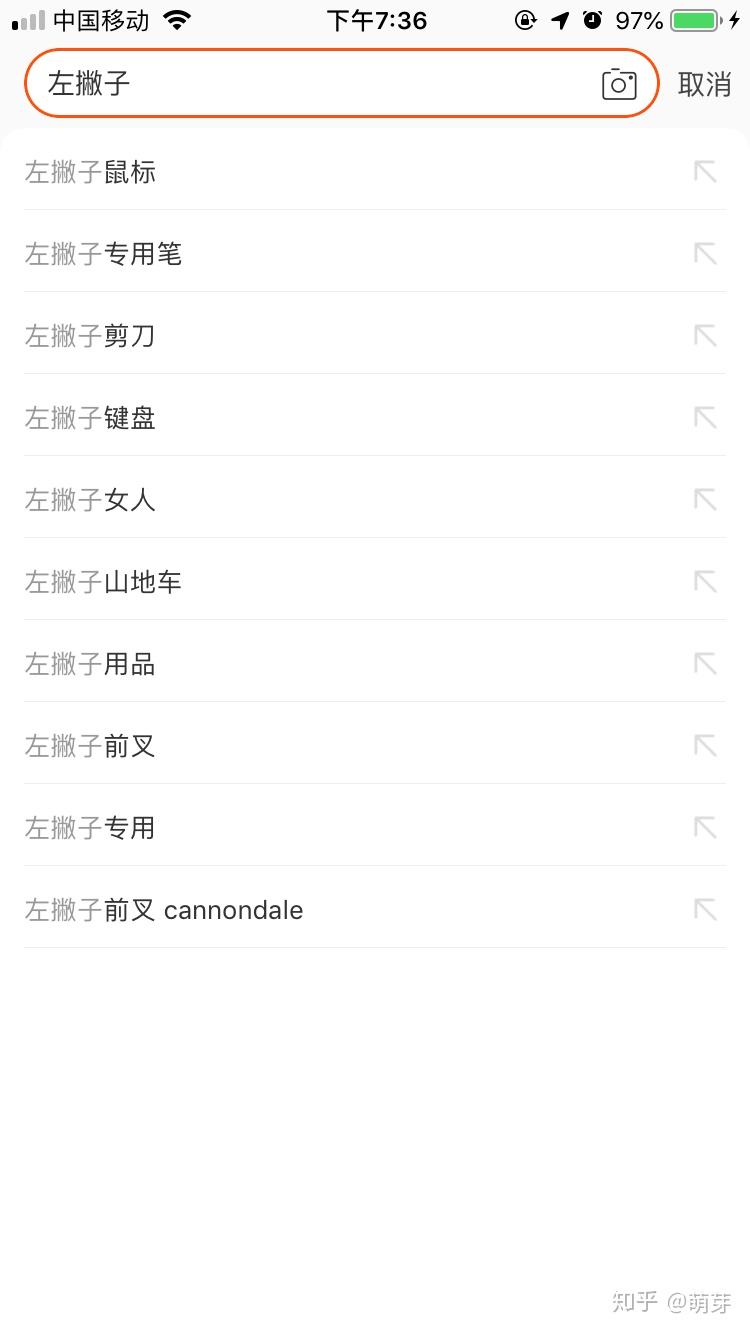Open camera image search
The width and height of the screenshot is (750, 1334).
619,84
